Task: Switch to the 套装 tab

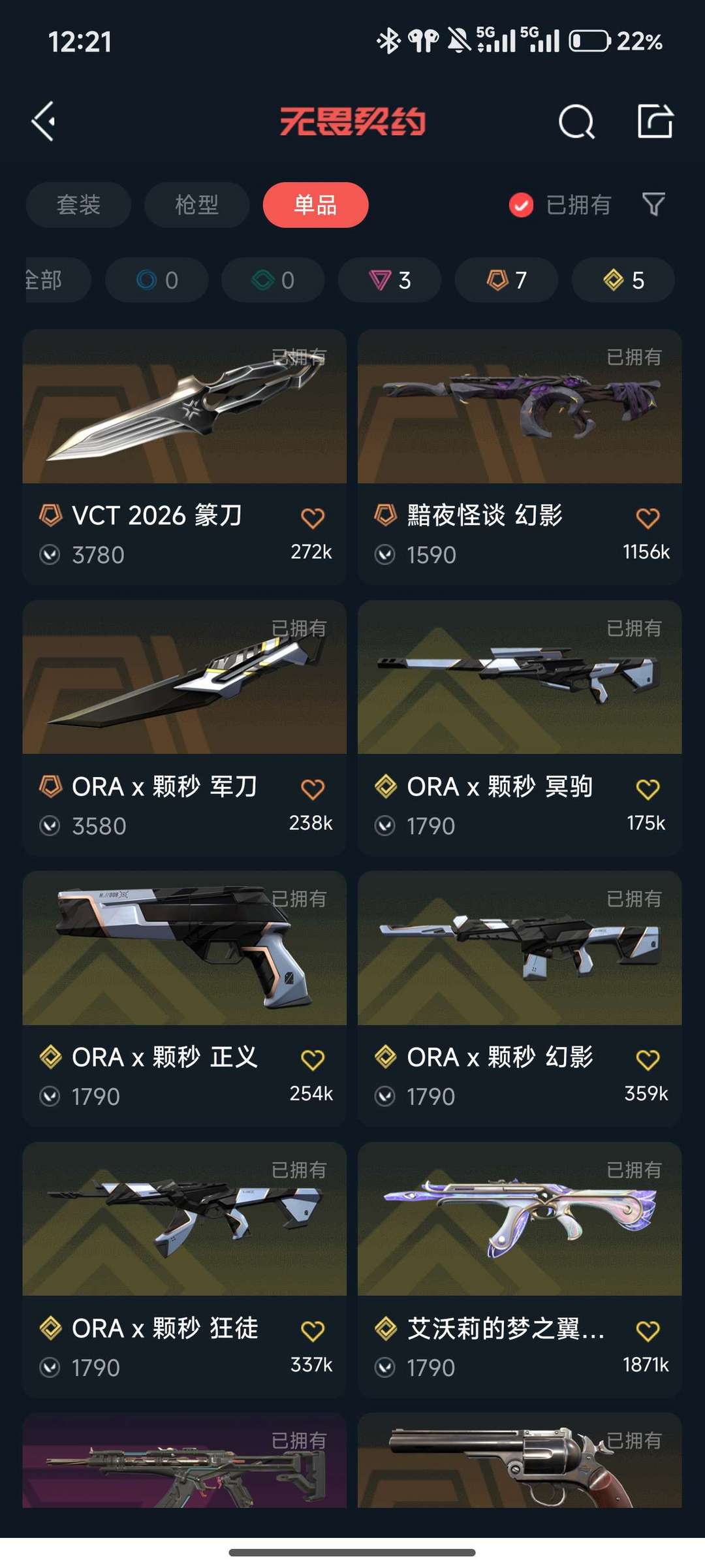Action: pos(78,205)
